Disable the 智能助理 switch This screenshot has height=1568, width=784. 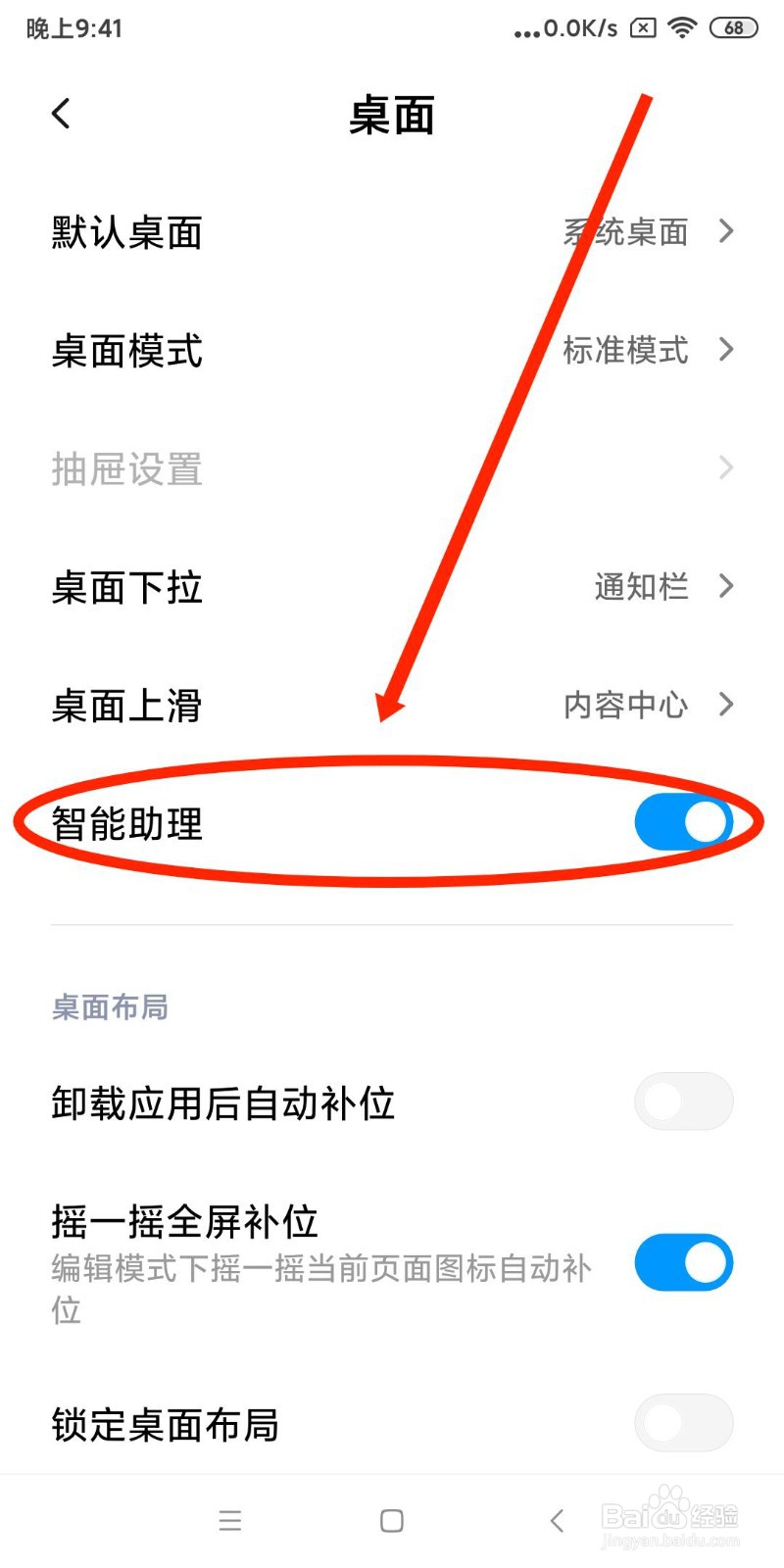(x=683, y=822)
